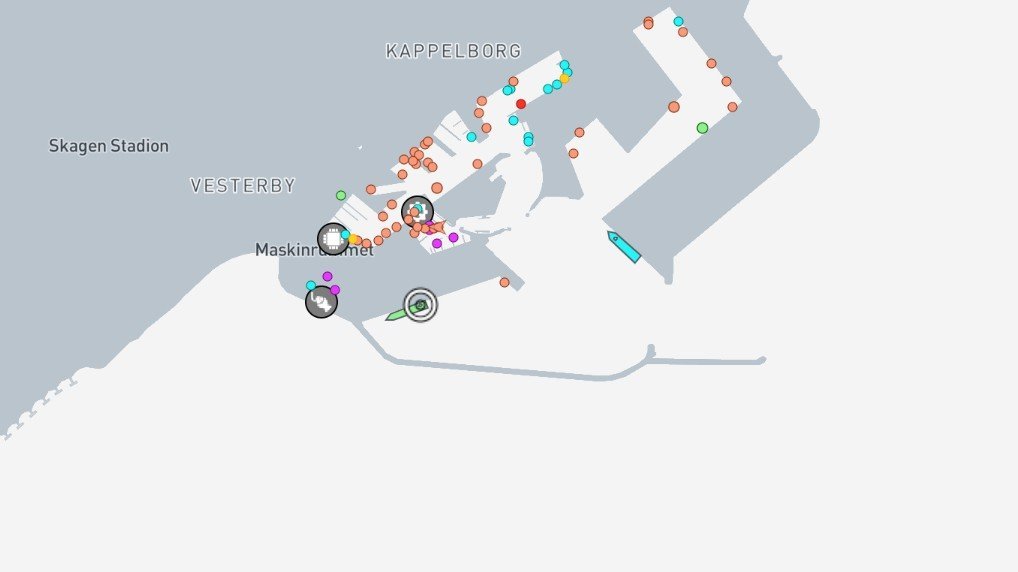Image resolution: width=1018 pixels, height=572 pixels.
Task: Select the single red vessel dot
Action: coord(521,104)
